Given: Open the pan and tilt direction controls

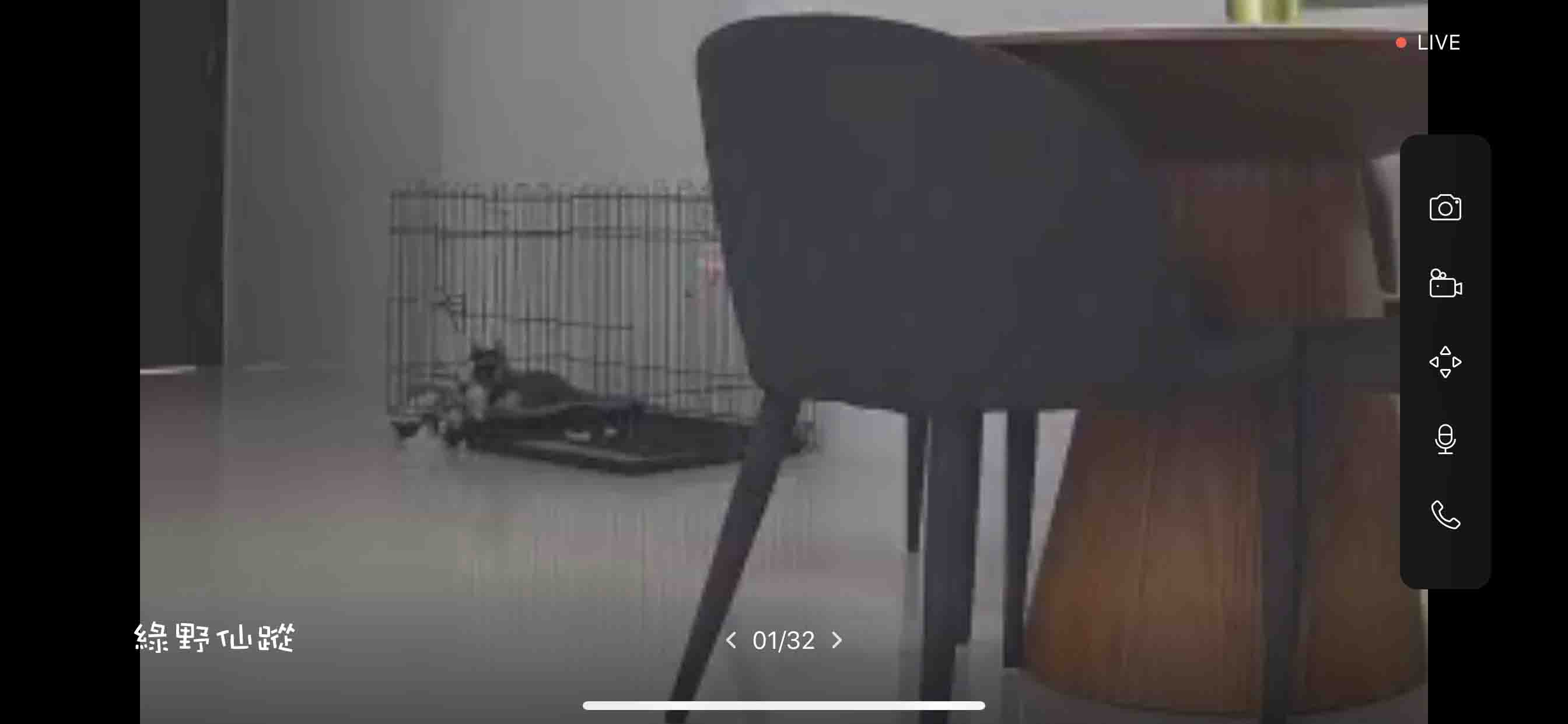Looking at the screenshot, I should pos(1444,362).
